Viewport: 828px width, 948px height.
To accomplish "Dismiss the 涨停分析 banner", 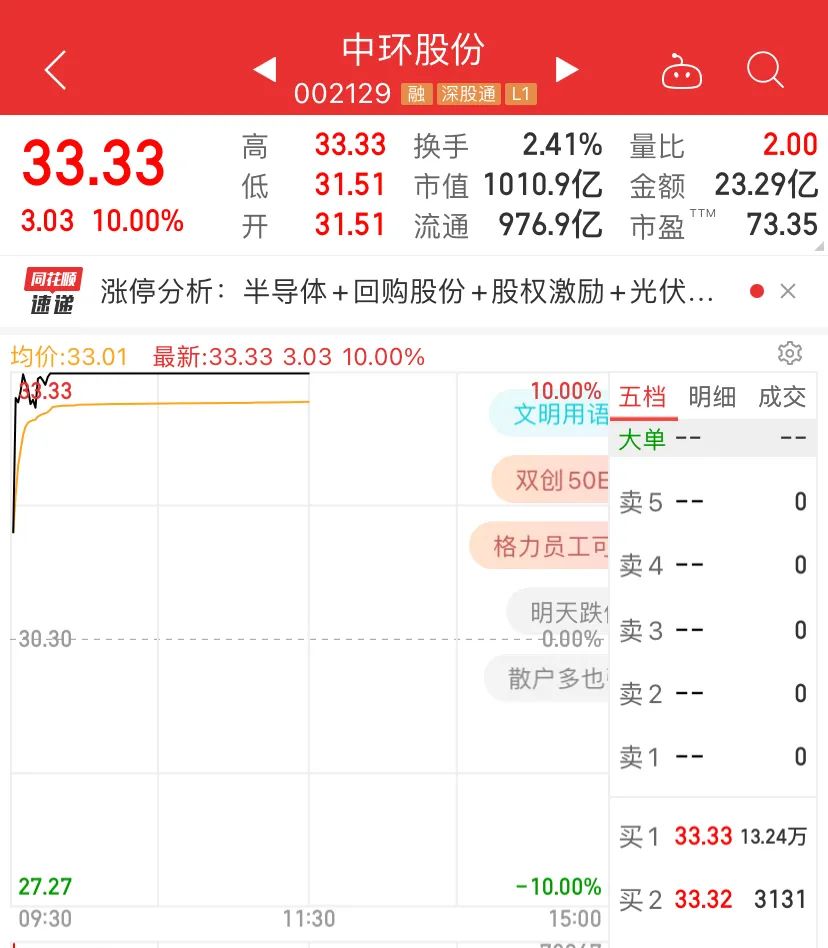I will point(788,292).
